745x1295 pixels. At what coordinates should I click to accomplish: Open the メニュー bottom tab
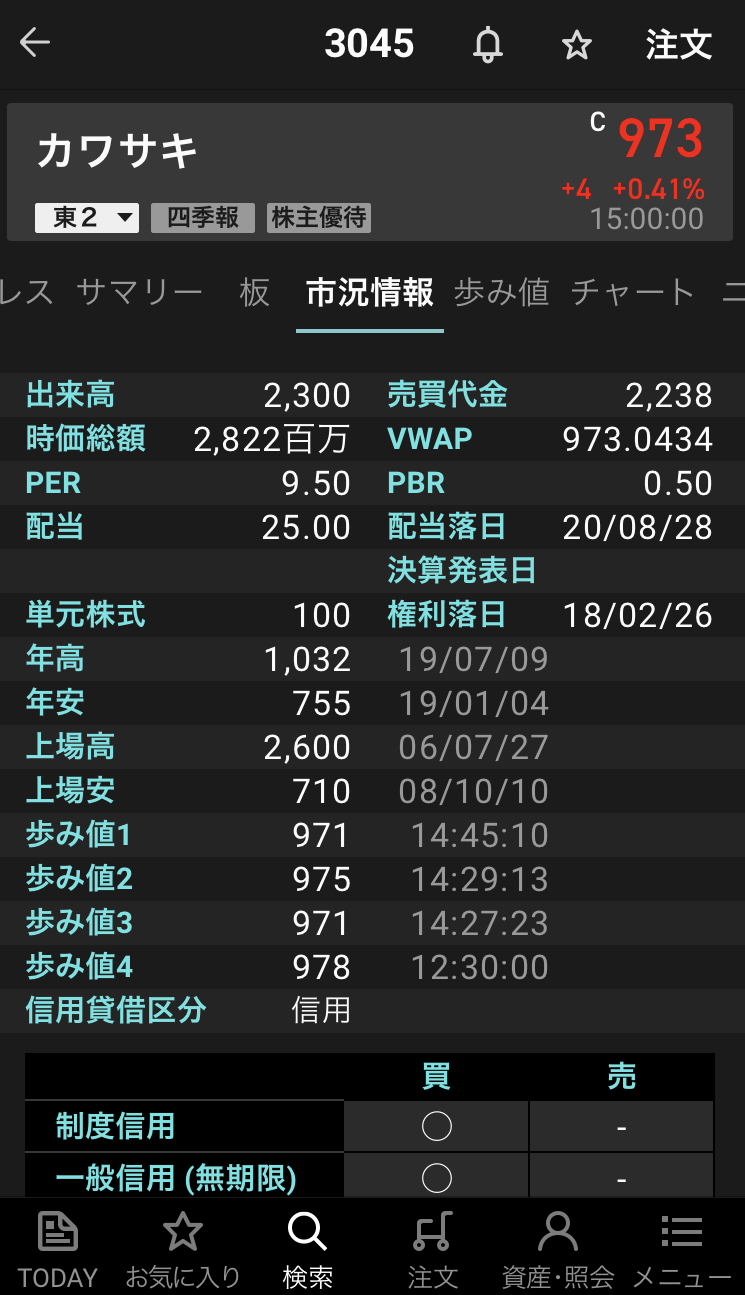(682, 1249)
